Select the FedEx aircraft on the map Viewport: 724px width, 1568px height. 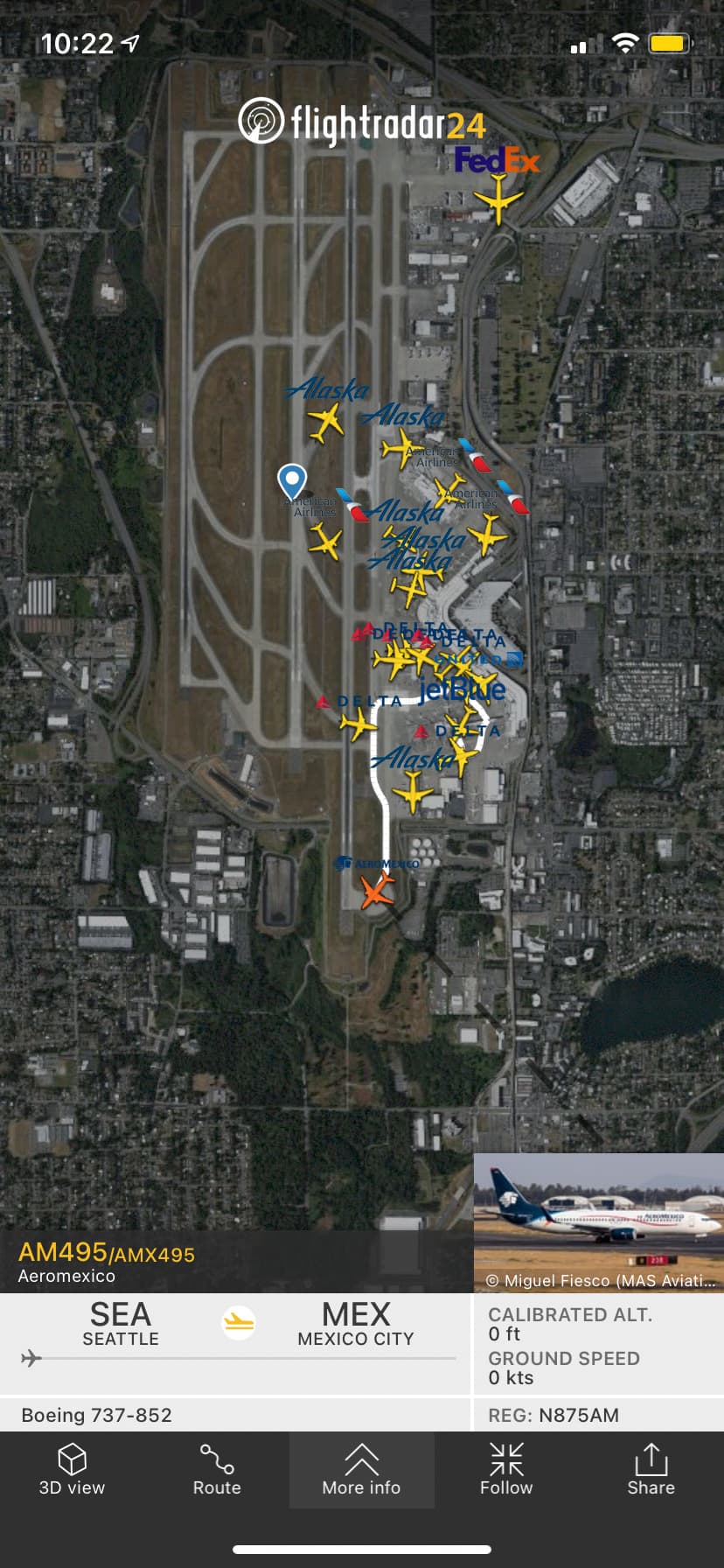[498, 199]
